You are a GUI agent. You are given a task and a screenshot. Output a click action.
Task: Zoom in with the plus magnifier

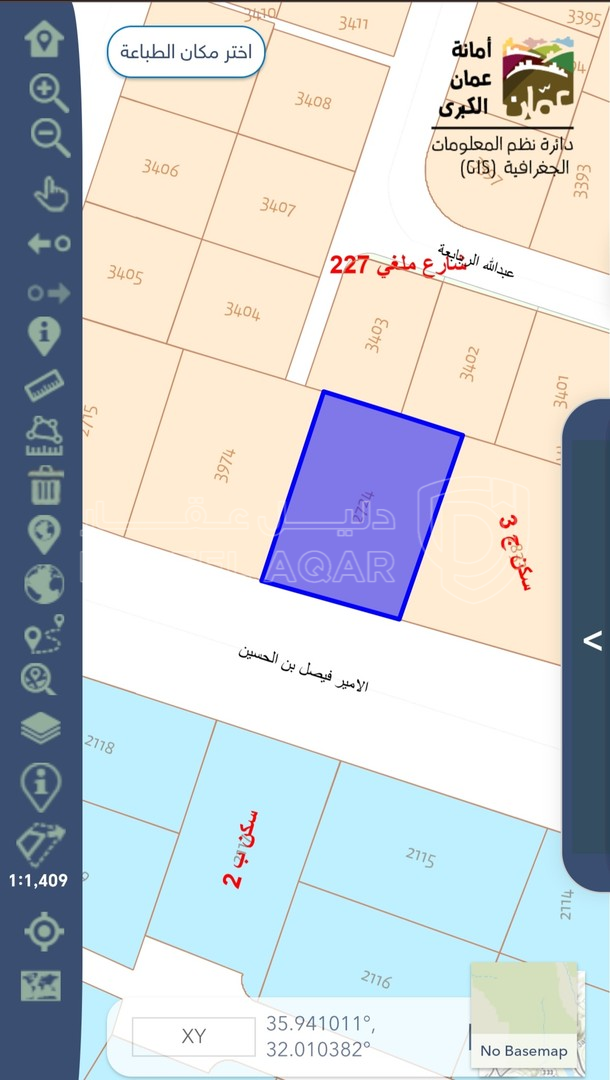point(47,92)
